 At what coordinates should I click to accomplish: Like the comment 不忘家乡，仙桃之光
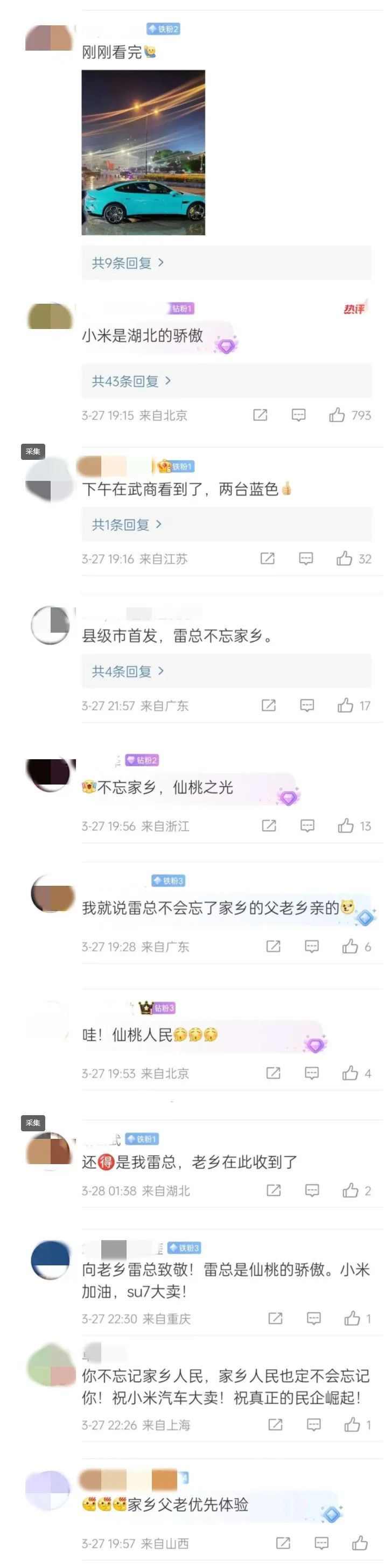point(346,826)
